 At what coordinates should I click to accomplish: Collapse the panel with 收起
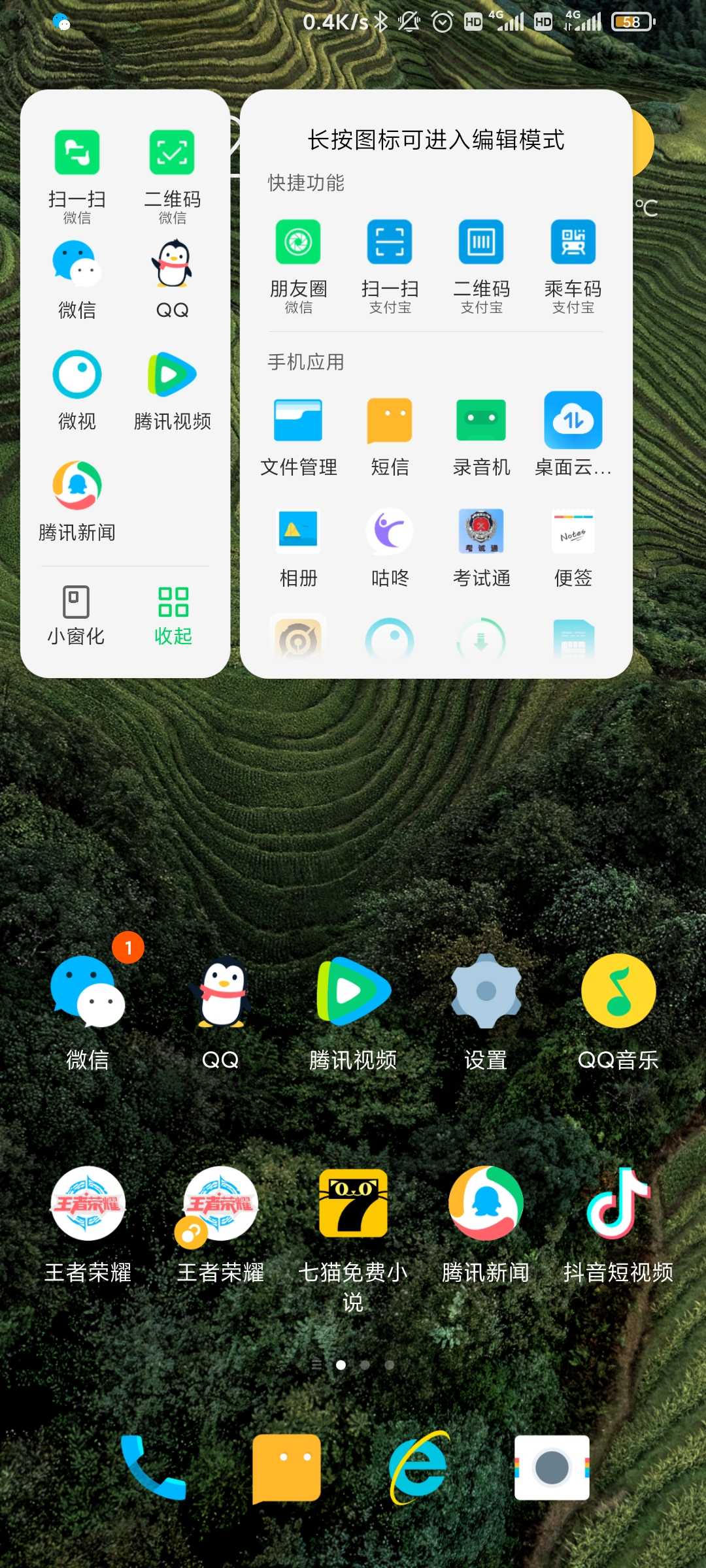pyautogui.click(x=173, y=614)
